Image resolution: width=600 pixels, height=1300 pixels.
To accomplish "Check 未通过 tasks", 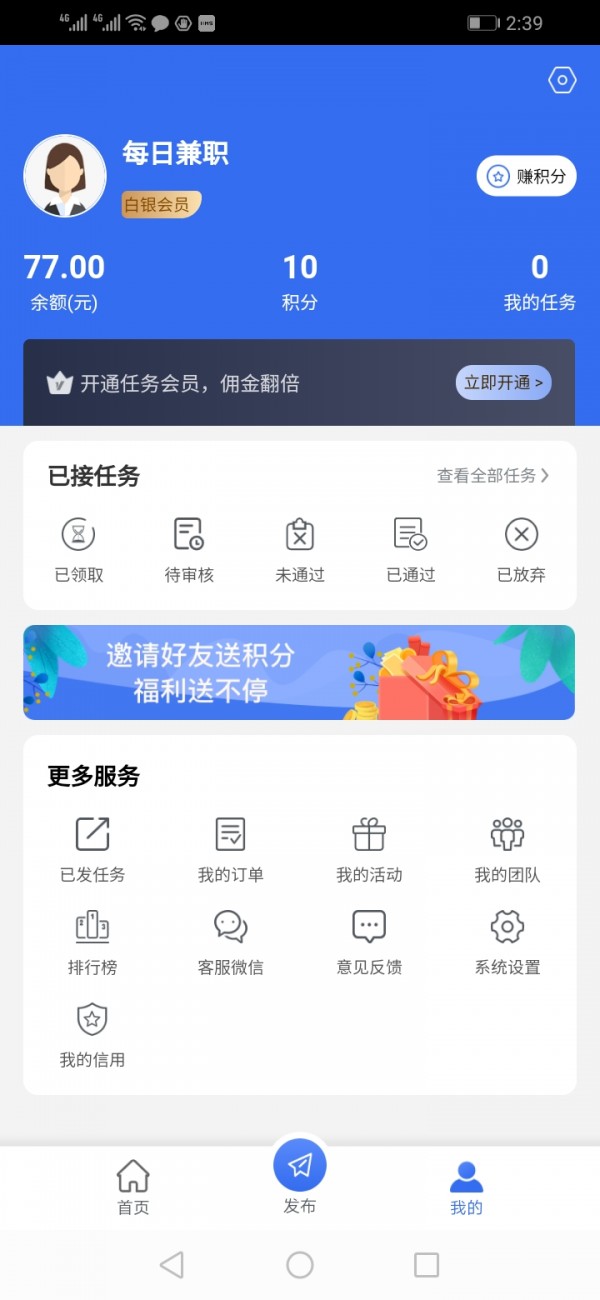I will pos(300,549).
